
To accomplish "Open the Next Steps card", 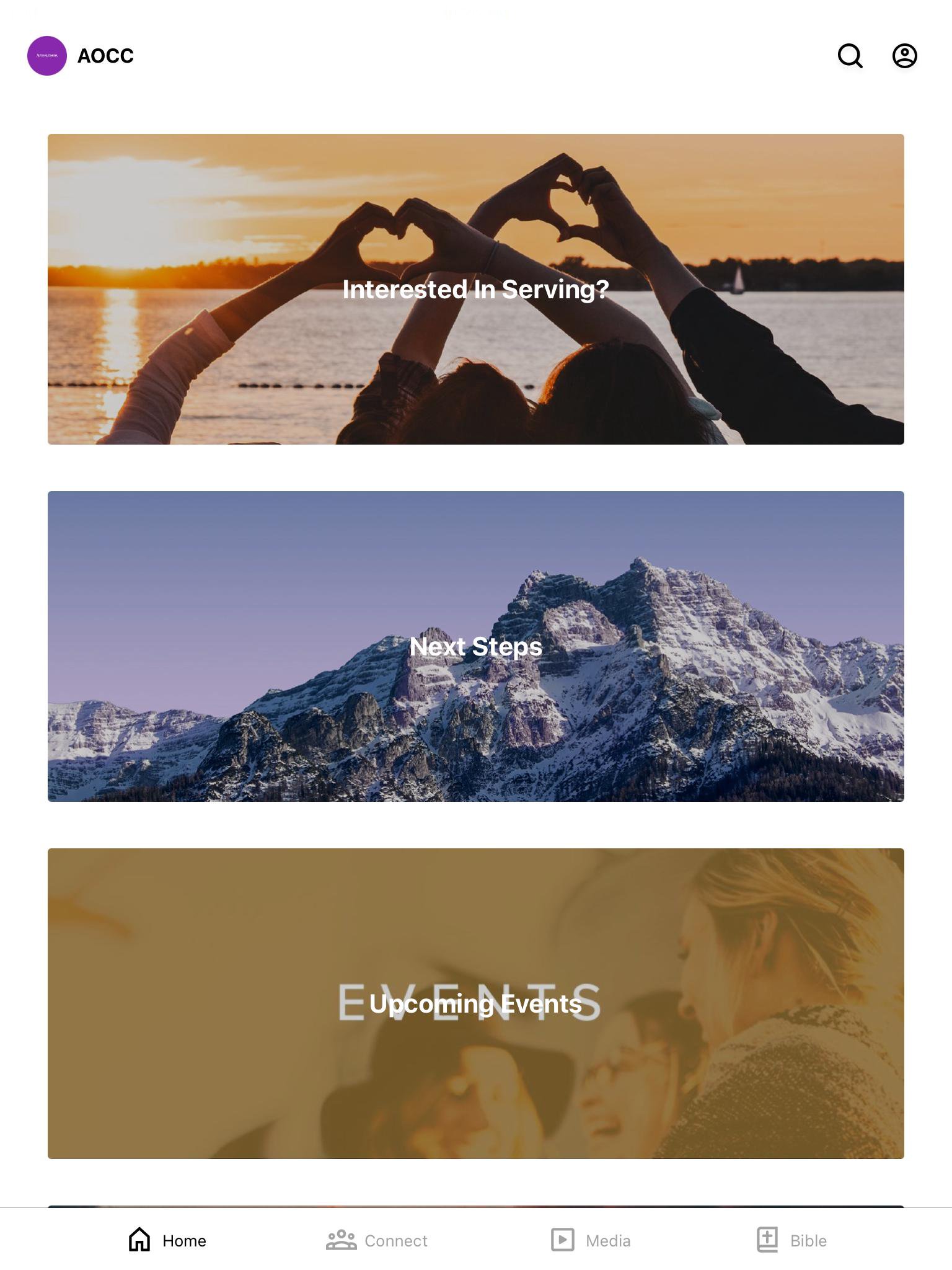I will click(x=475, y=646).
